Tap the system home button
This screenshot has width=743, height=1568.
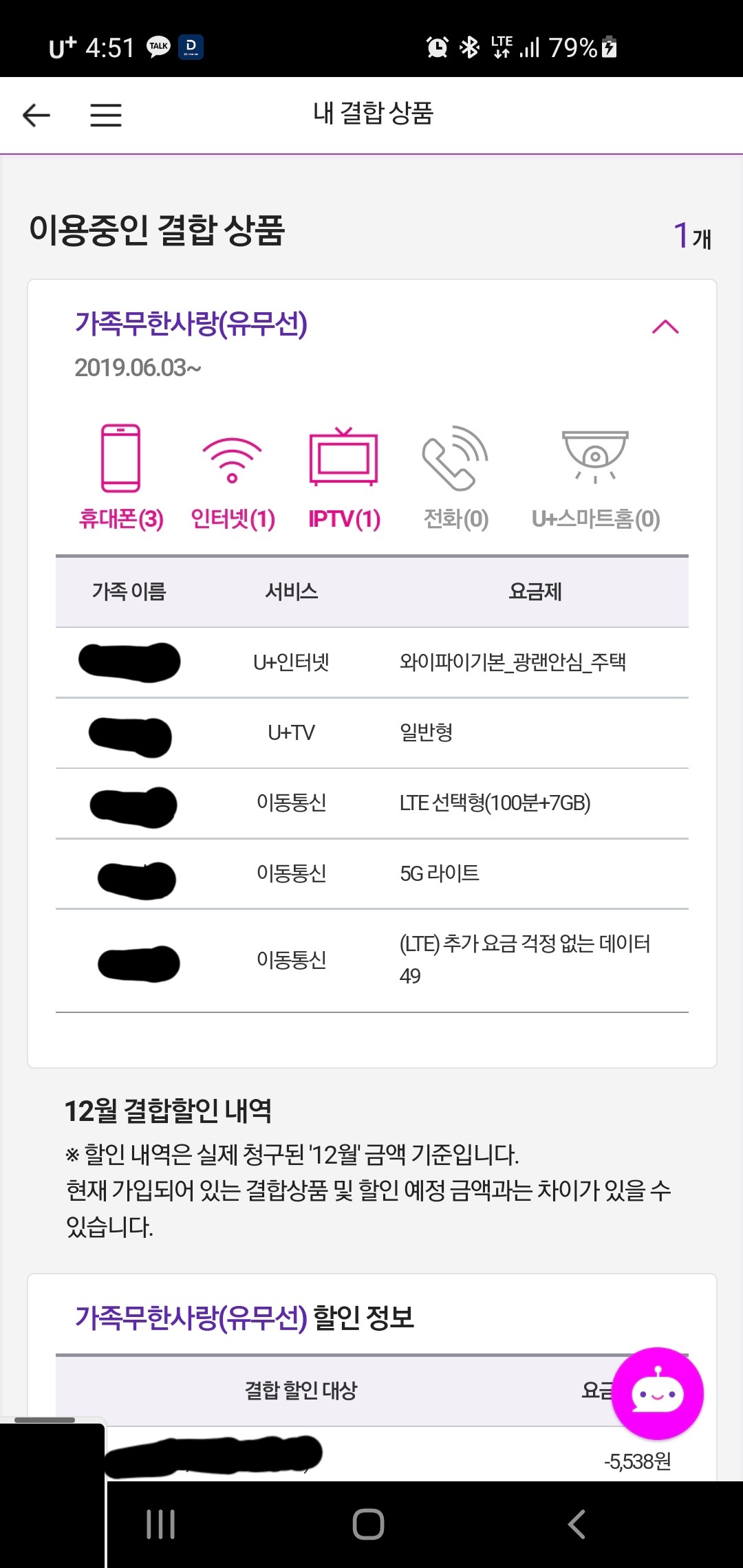tap(368, 1524)
